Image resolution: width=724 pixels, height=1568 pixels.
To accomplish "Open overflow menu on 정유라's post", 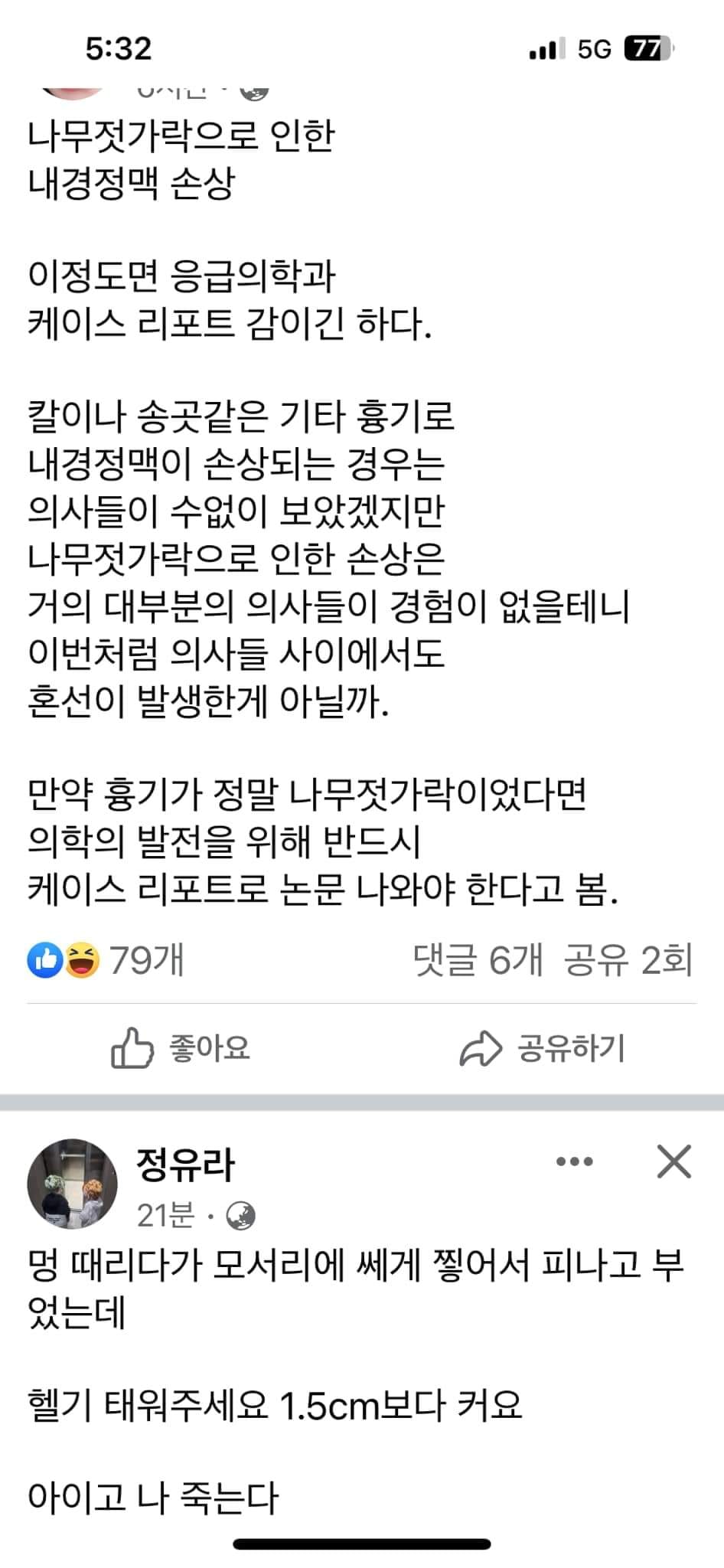I will (574, 1161).
